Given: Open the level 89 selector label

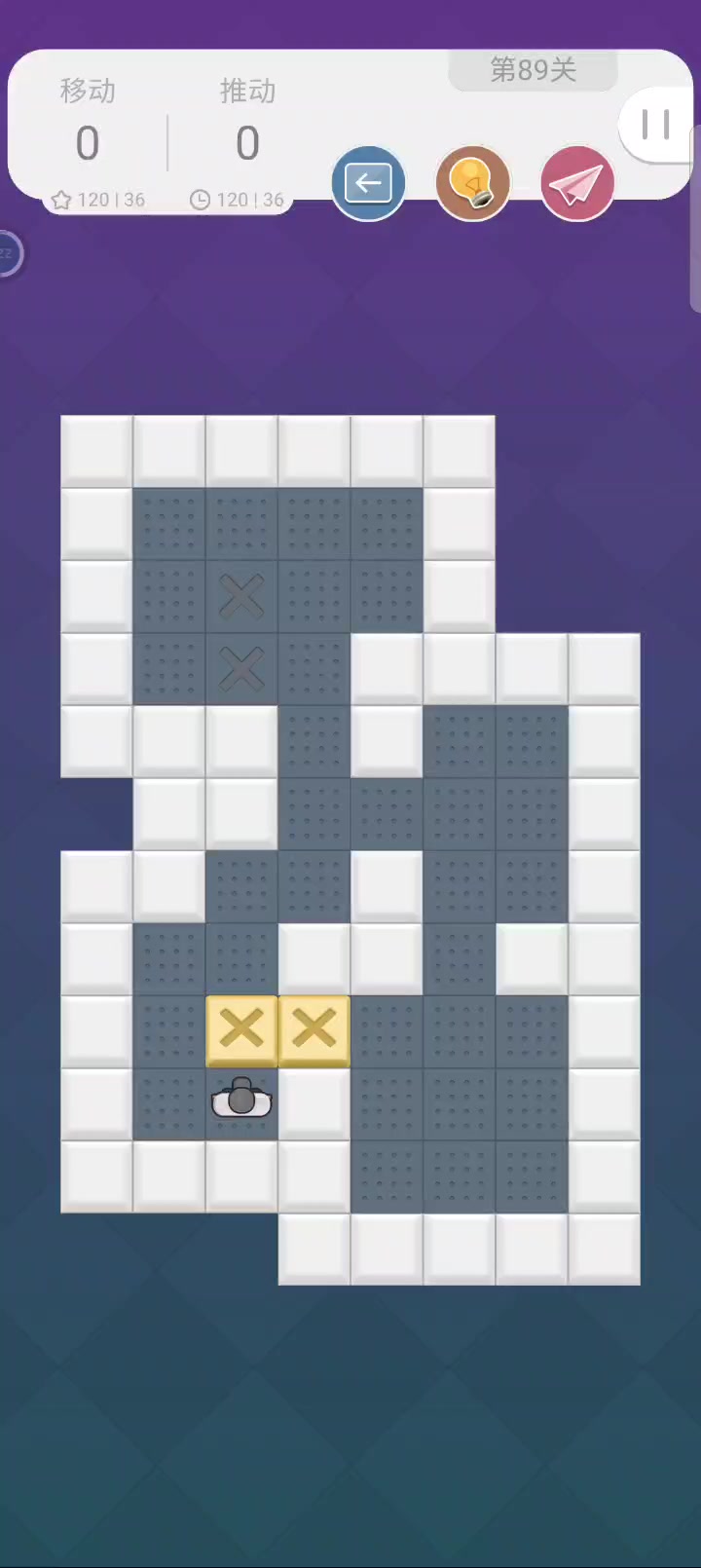Looking at the screenshot, I should pyautogui.click(x=533, y=69).
